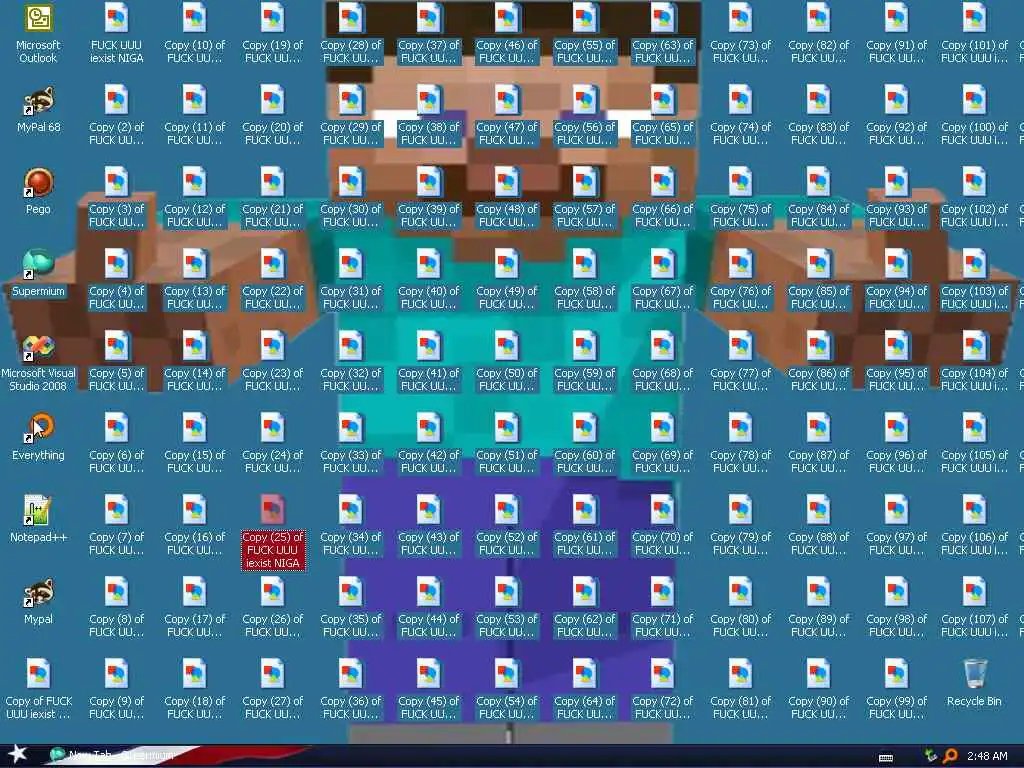Open the tray magnifier search icon
Viewport: 1024px width, 768px height.
pyautogui.click(x=949, y=756)
